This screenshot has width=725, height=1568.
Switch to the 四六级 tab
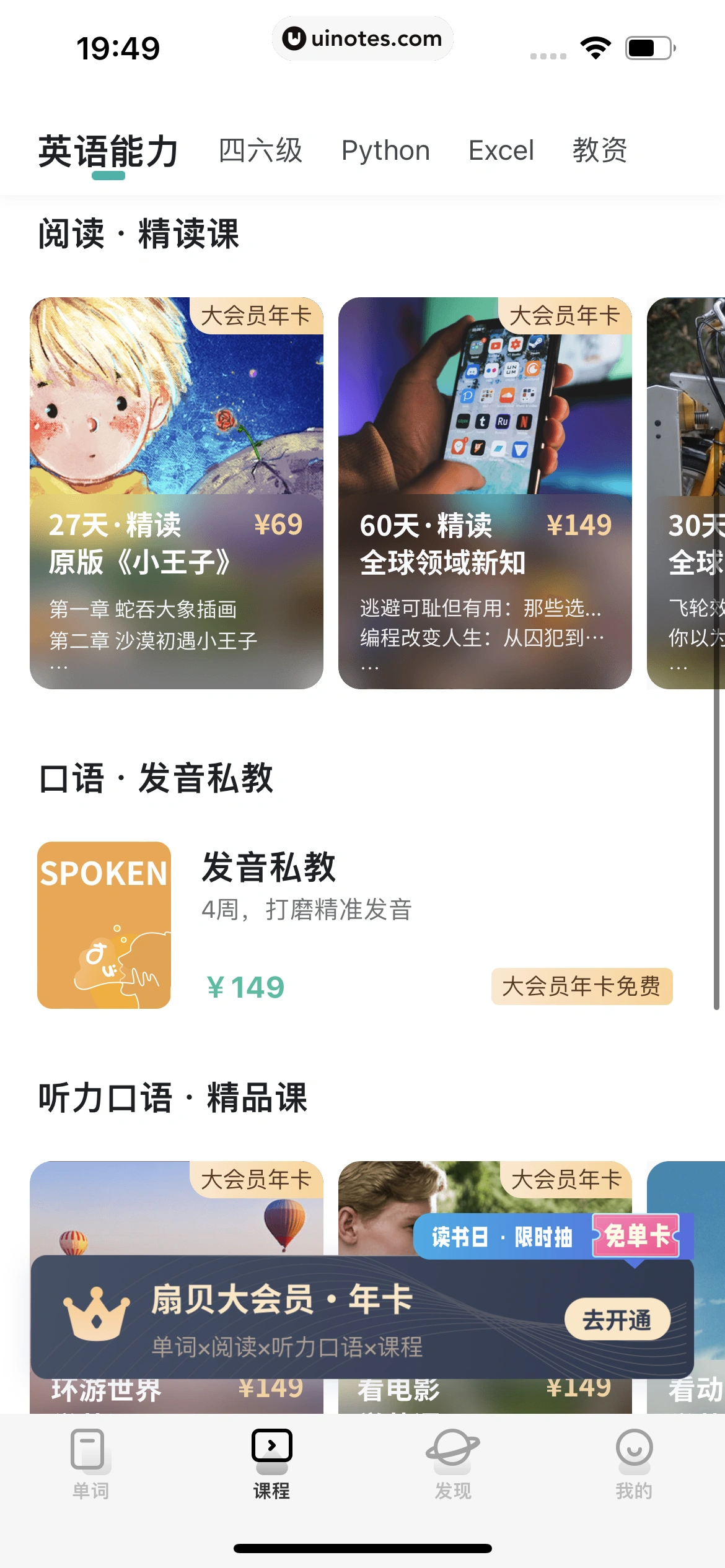click(x=260, y=150)
